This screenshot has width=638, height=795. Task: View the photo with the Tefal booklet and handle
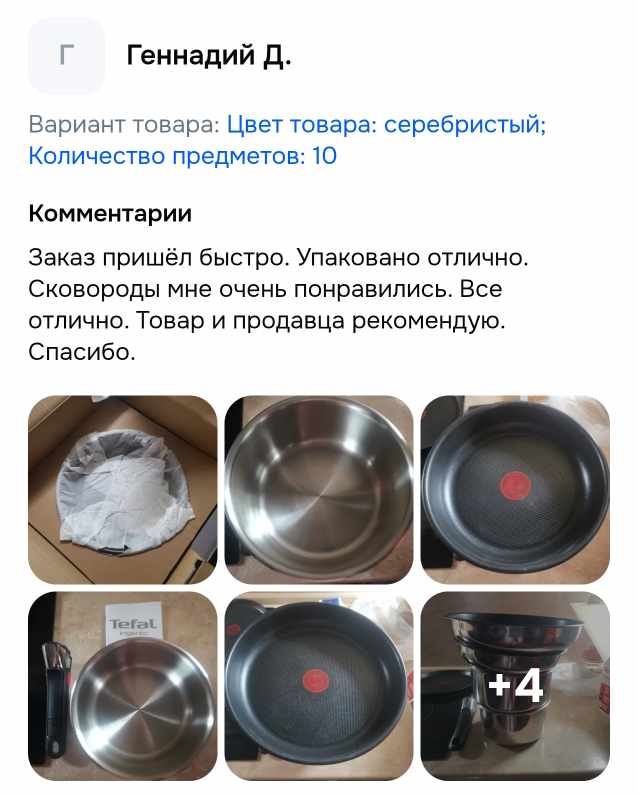tap(122, 686)
